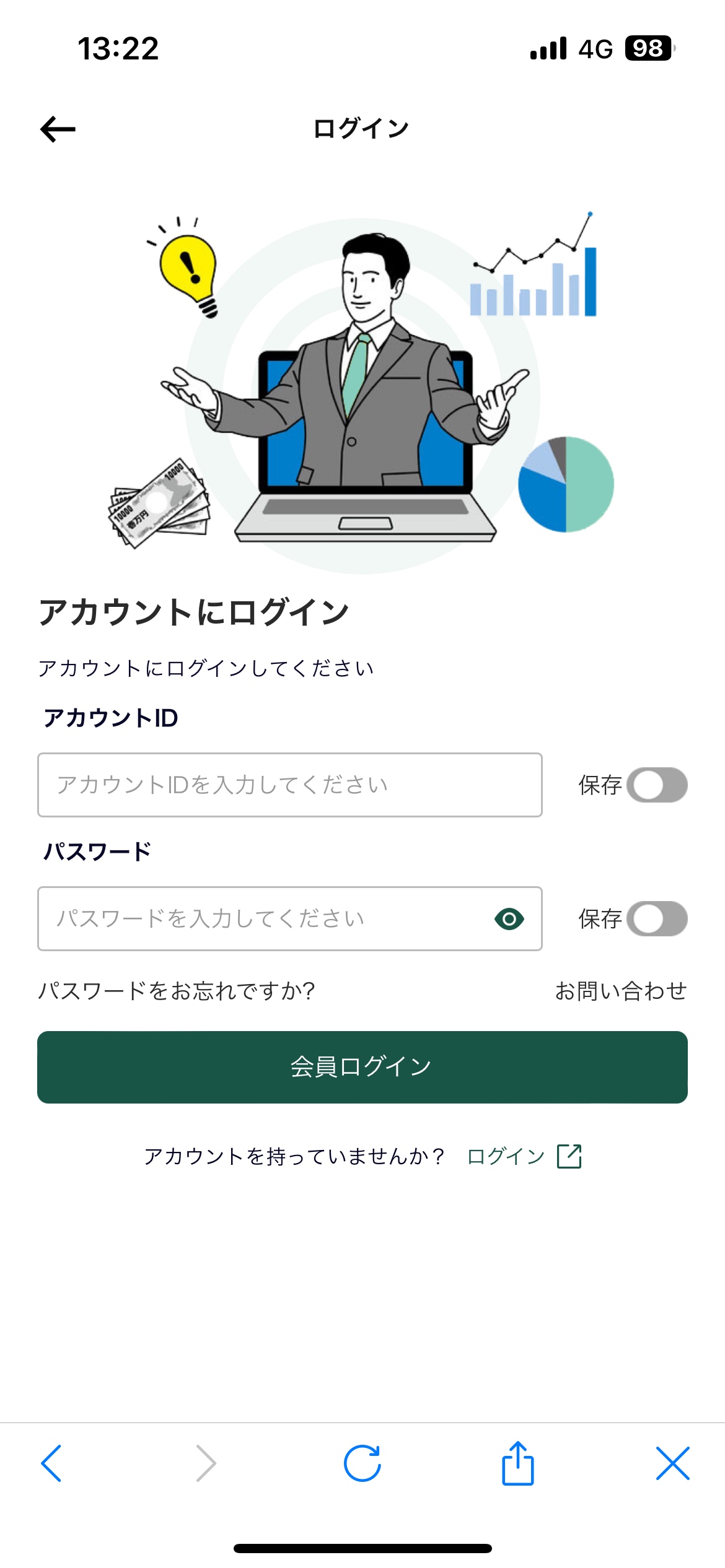The width and height of the screenshot is (725, 1568).
Task: Tap the 会員ログイン button
Action: (x=362, y=1067)
